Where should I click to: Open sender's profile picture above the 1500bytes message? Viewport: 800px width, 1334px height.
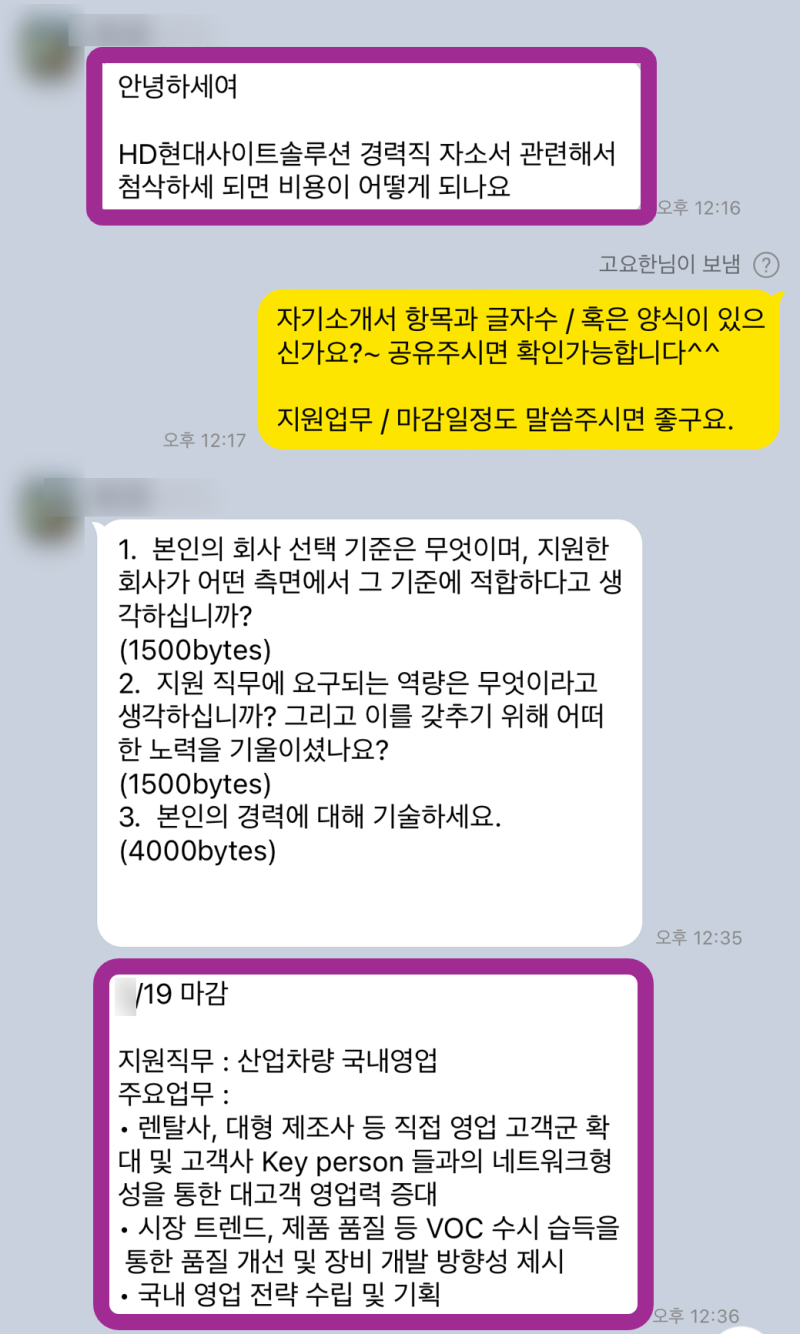(50, 505)
